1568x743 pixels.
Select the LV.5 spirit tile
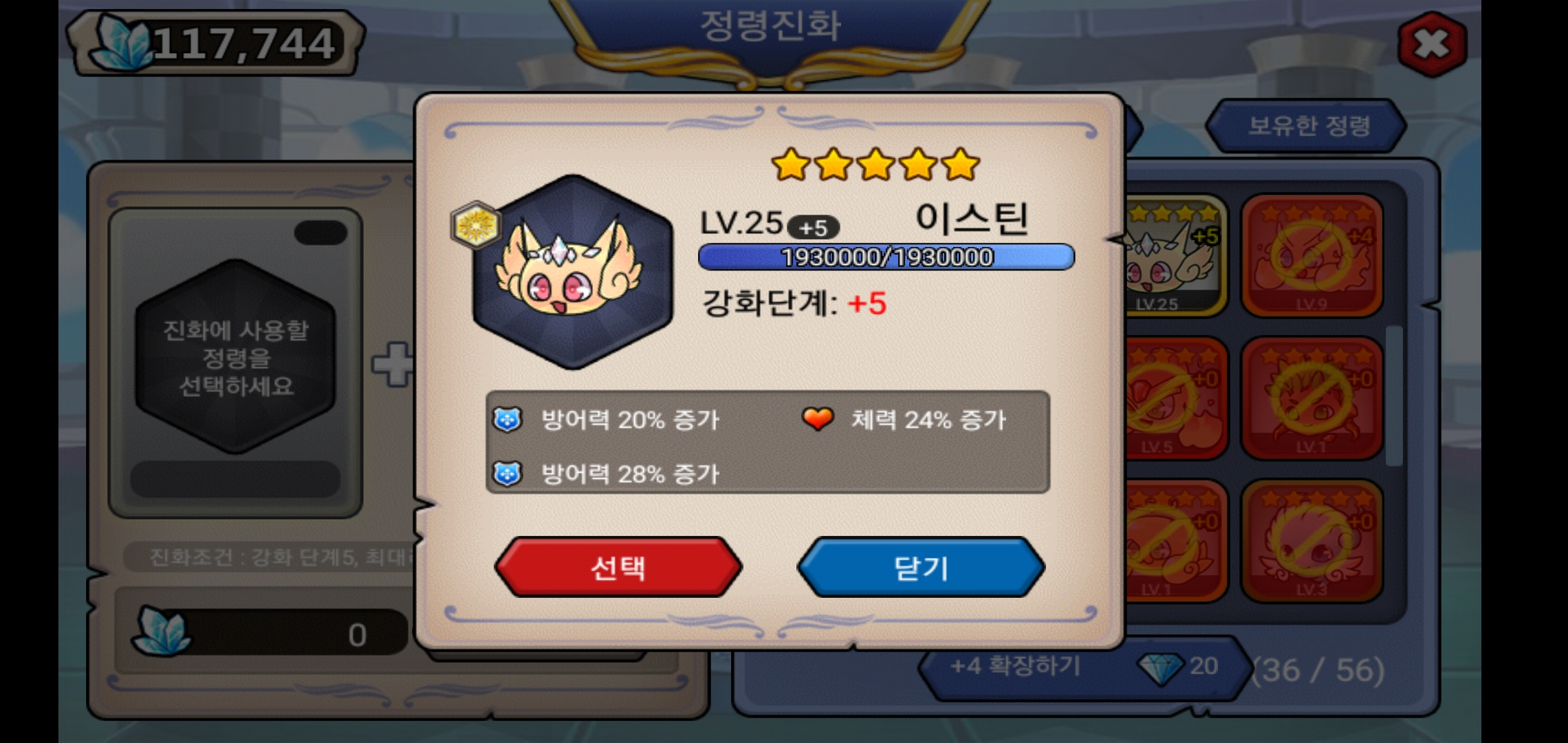point(1176,399)
